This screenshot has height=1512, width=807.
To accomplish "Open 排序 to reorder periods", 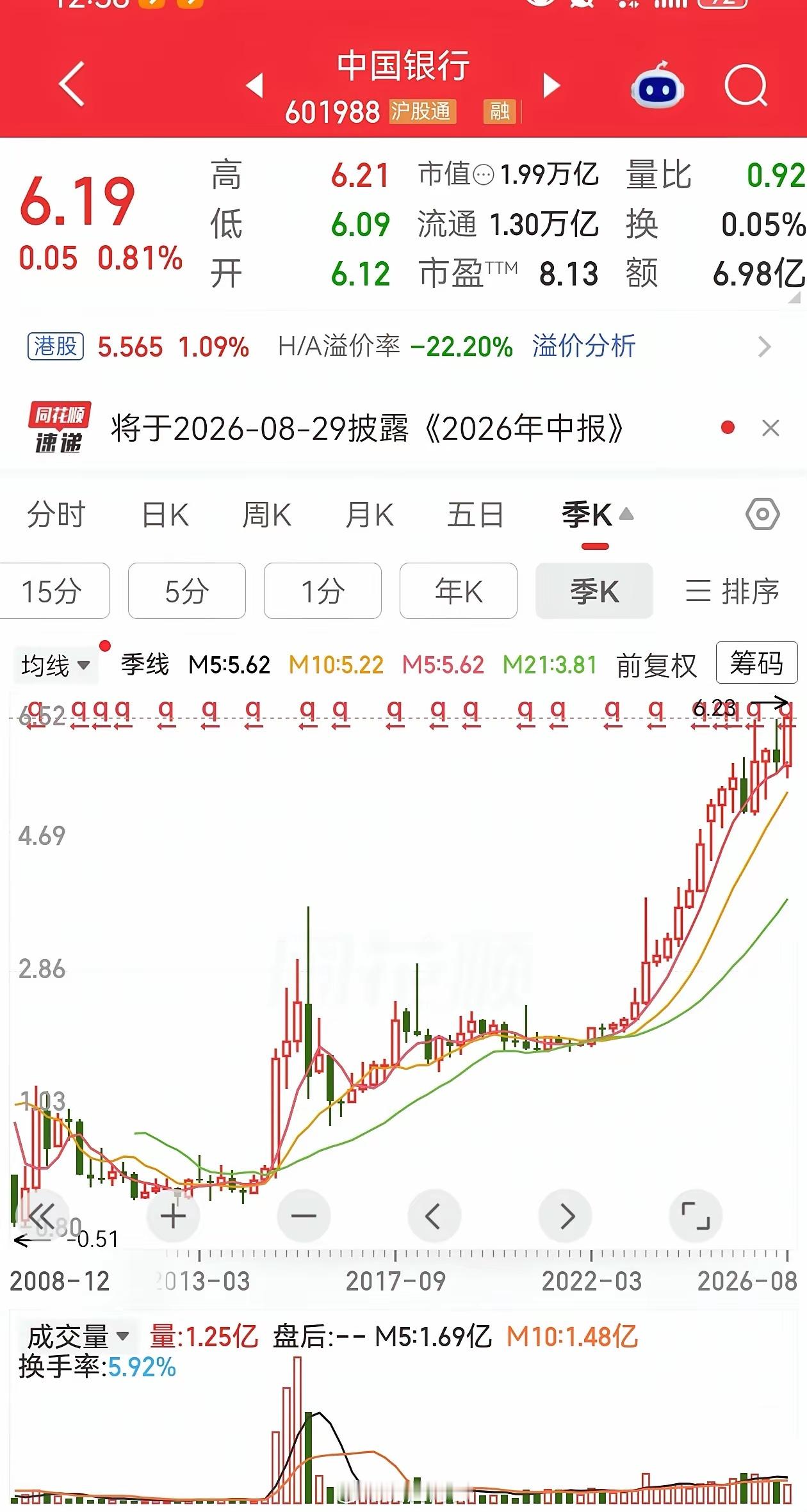I will [x=732, y=591].
